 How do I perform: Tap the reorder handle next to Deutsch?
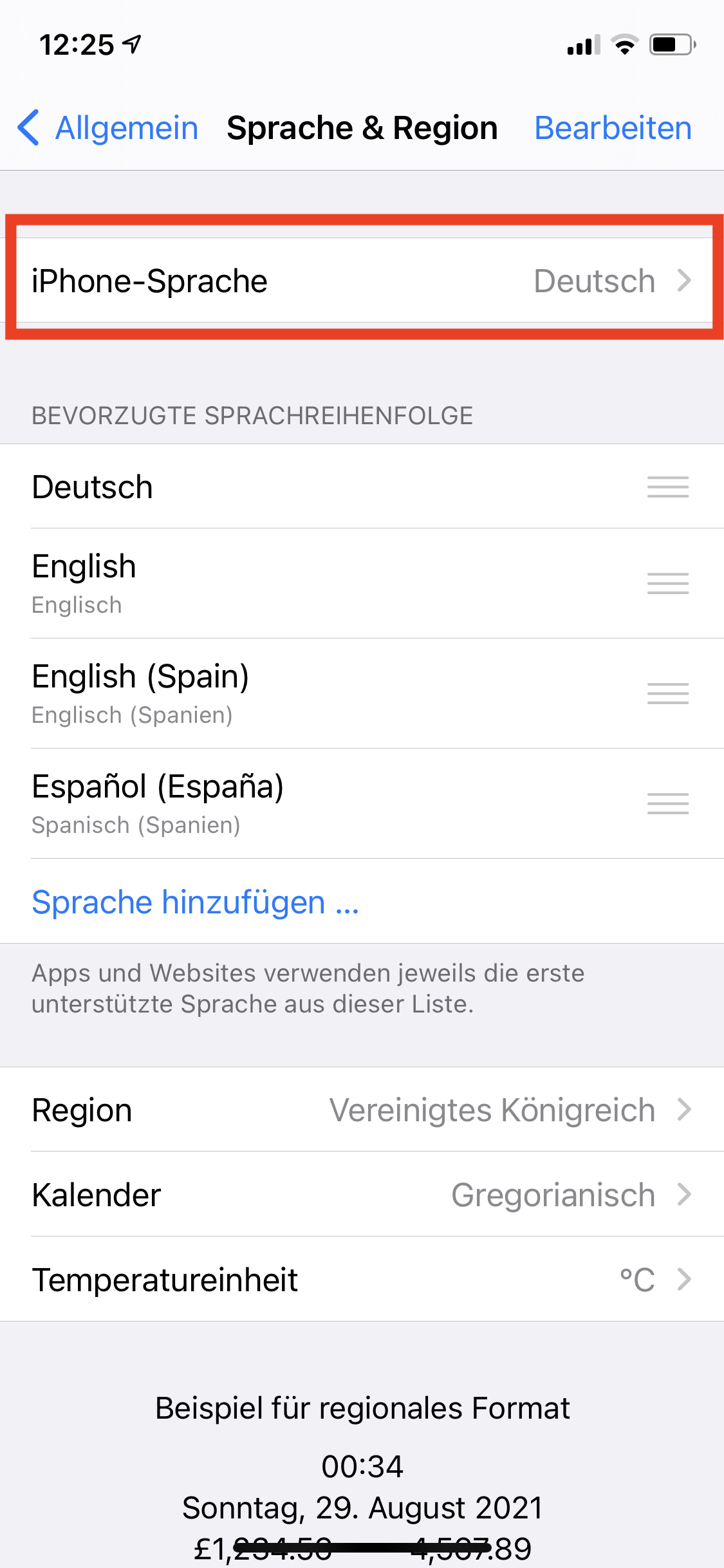pyautogui.click(x=668, y=487)
